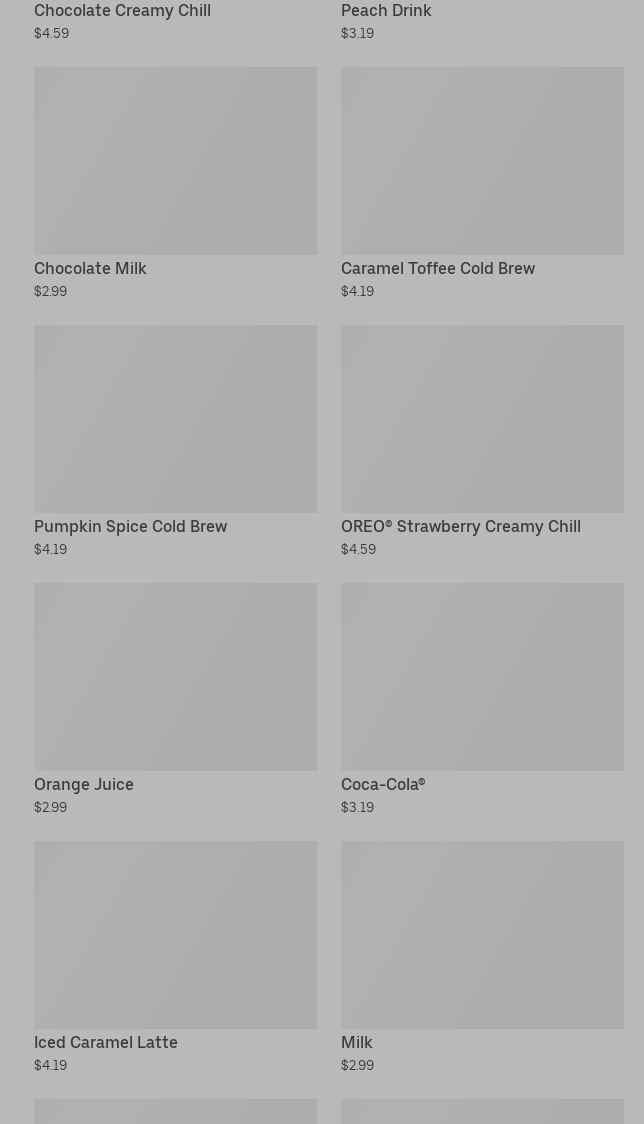Viewport: 644px width, 1124px height.
Task: Select Caramel Toffee Cold Brew
Action: (x=482, y=183)
